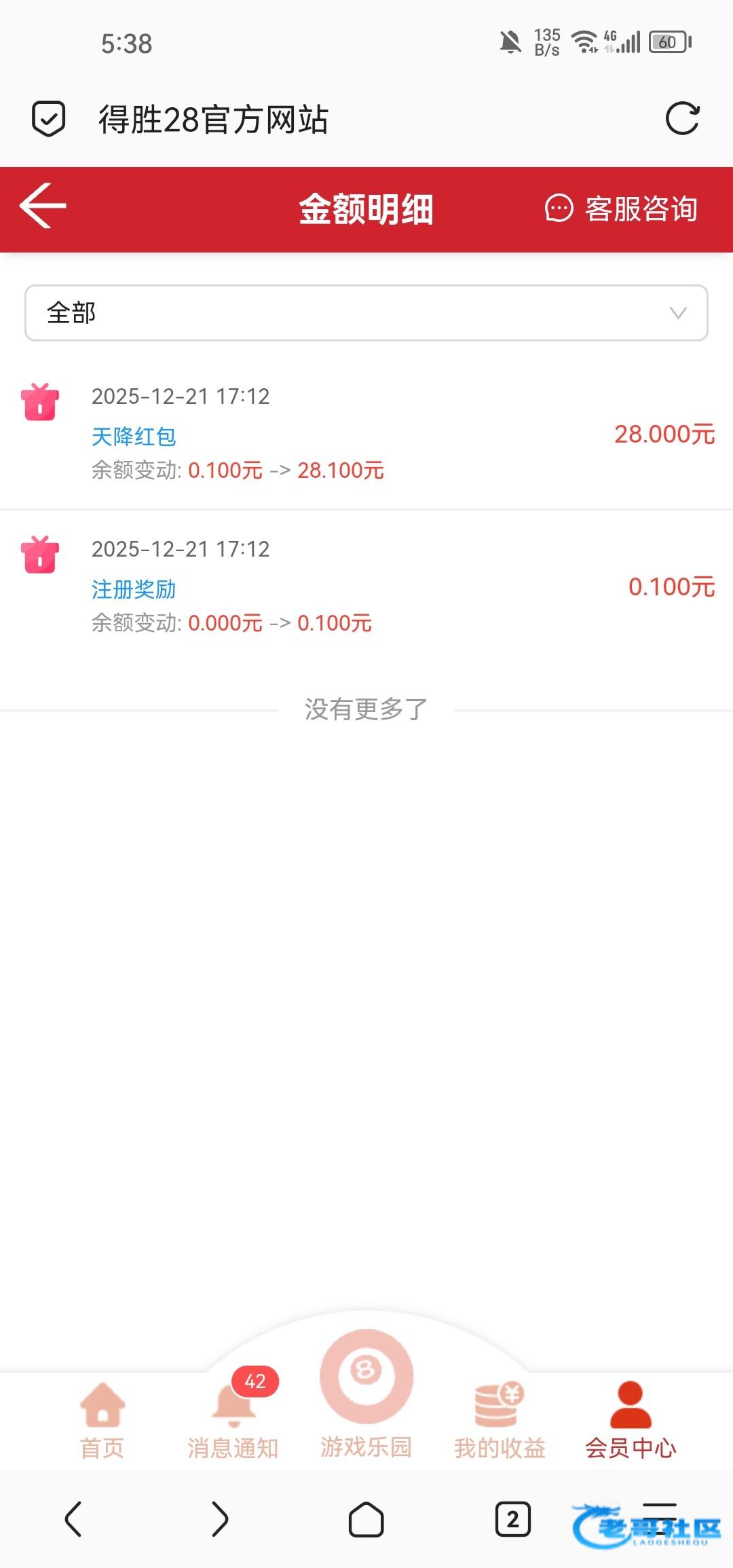Switch to the 首页 tab

pyautogui.click(x=102, y=1420)
